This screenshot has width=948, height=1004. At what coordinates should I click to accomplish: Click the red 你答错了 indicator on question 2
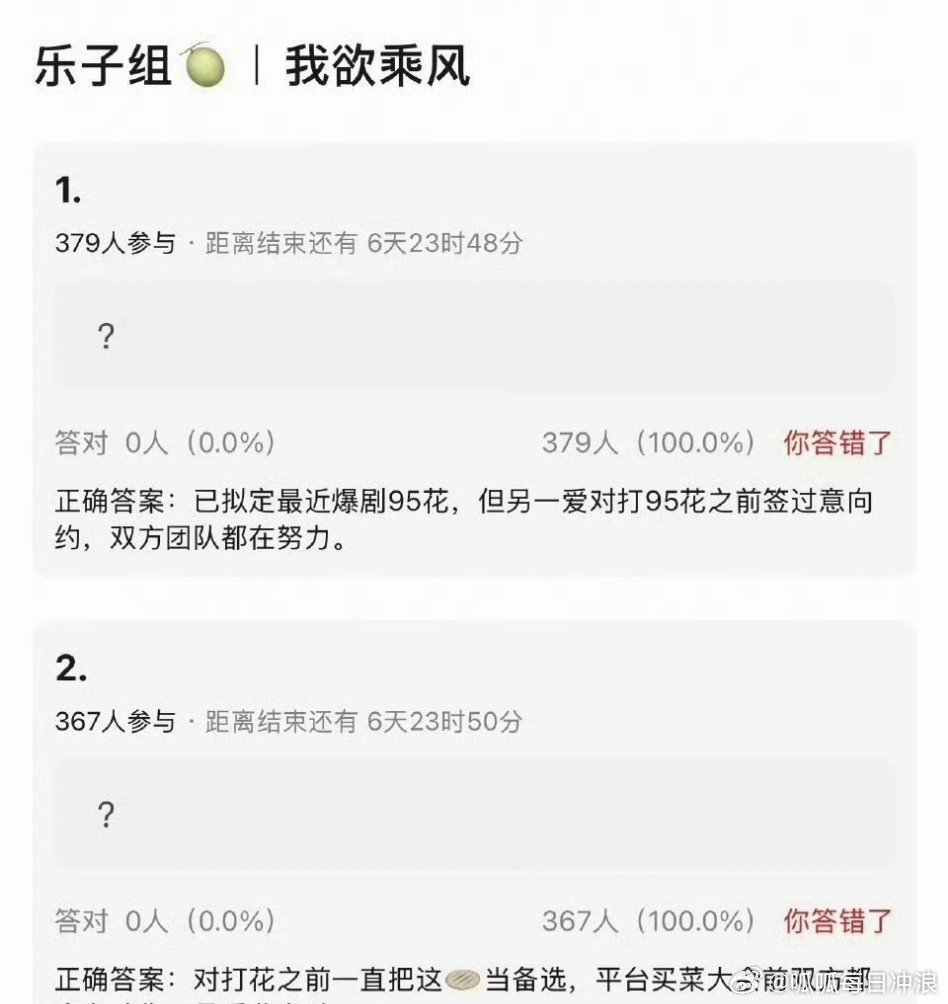[x=836, y=922]
